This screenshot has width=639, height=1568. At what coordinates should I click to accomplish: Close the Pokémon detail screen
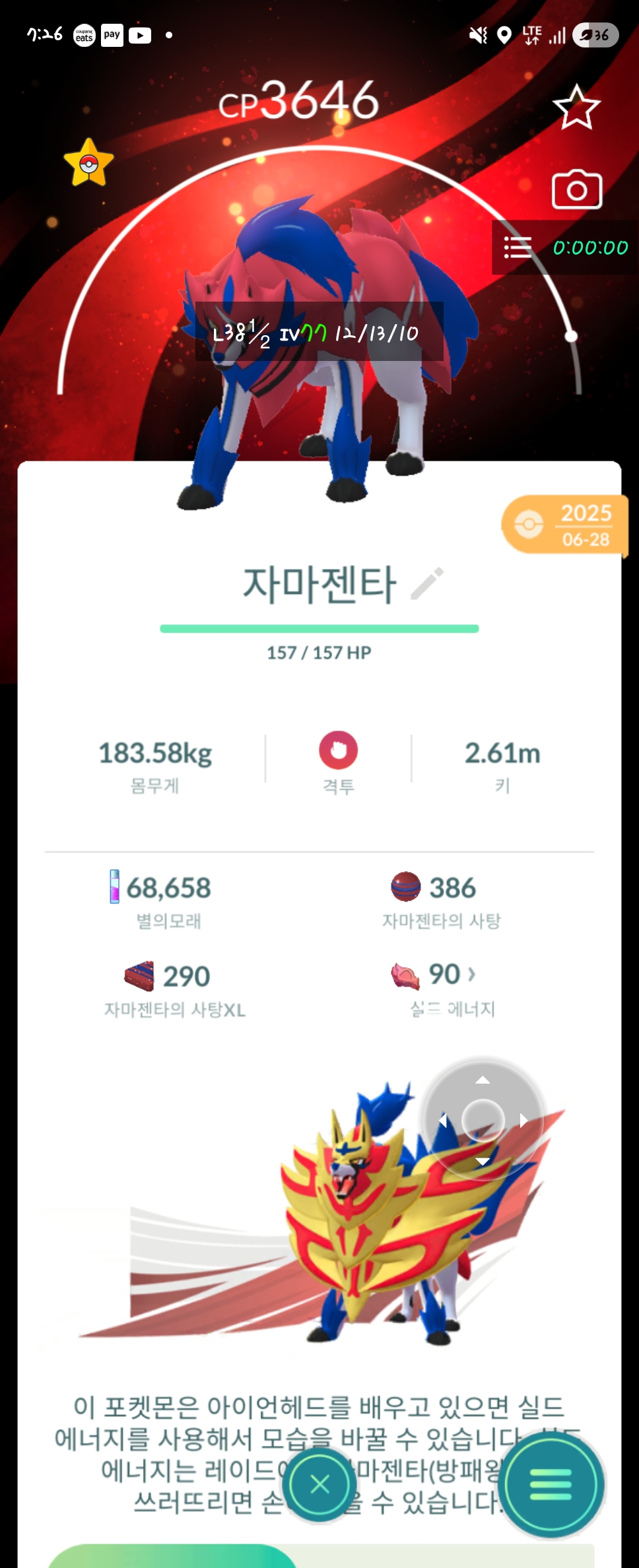[320, 1484]
